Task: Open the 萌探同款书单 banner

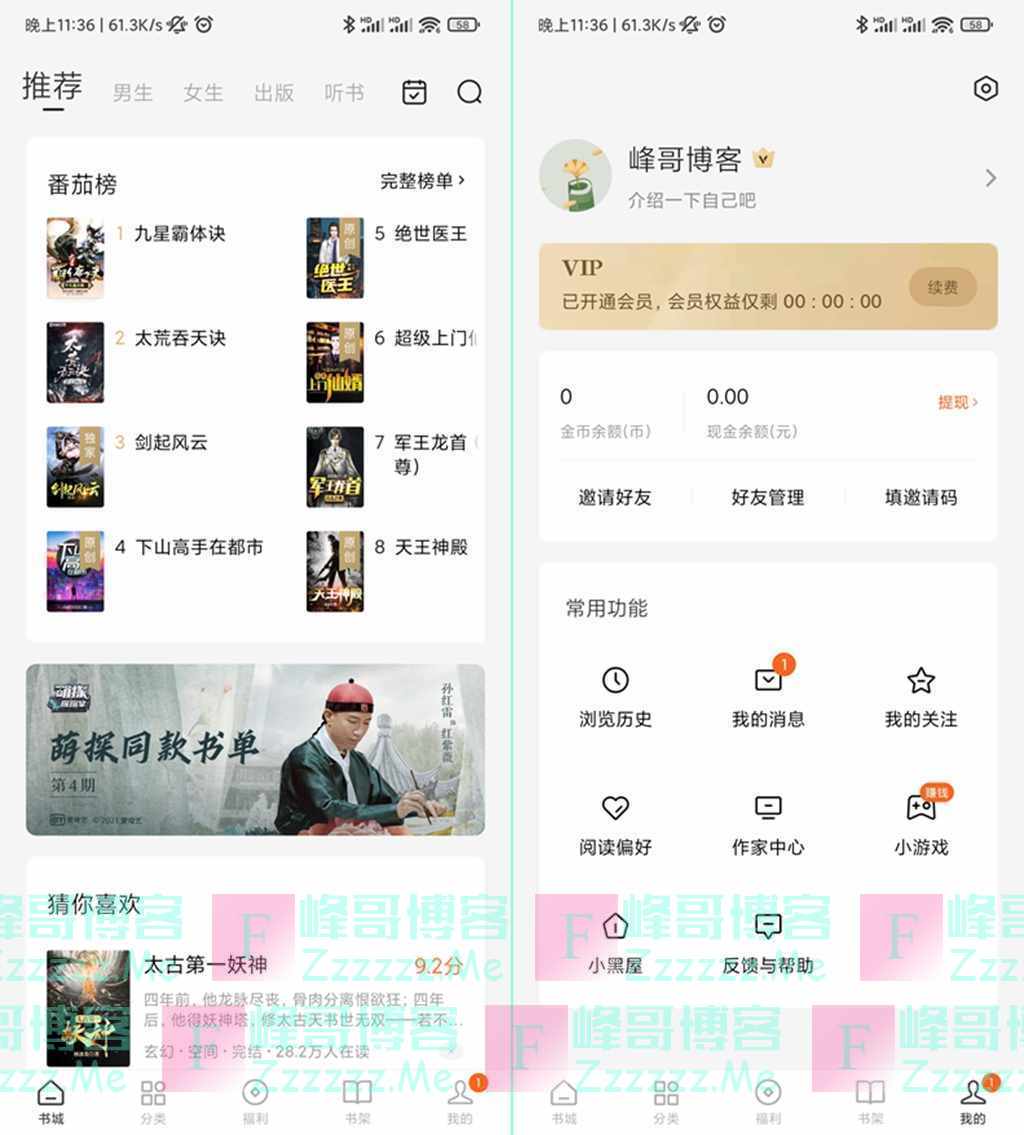Action: coord(255,749)
